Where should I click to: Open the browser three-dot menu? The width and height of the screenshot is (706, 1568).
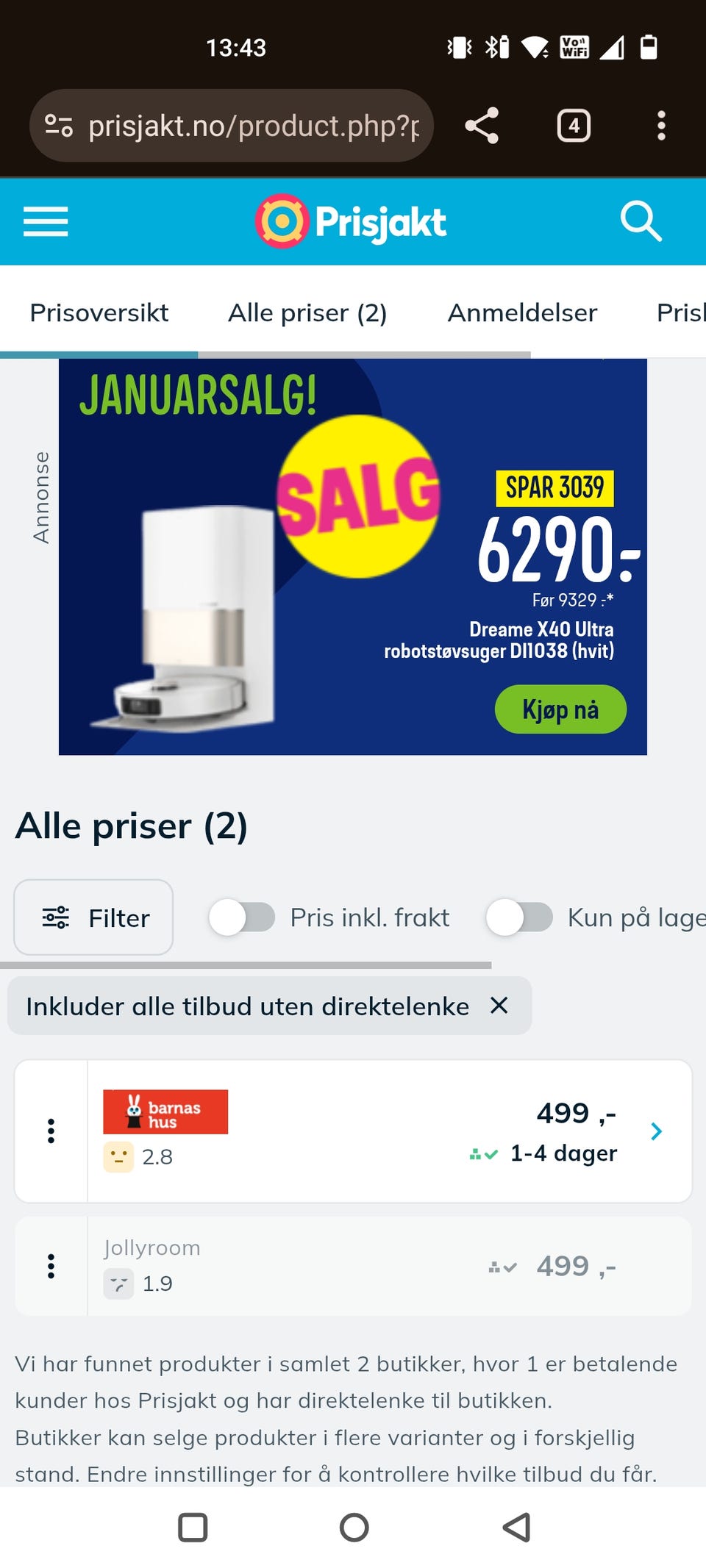pos(662,125)
